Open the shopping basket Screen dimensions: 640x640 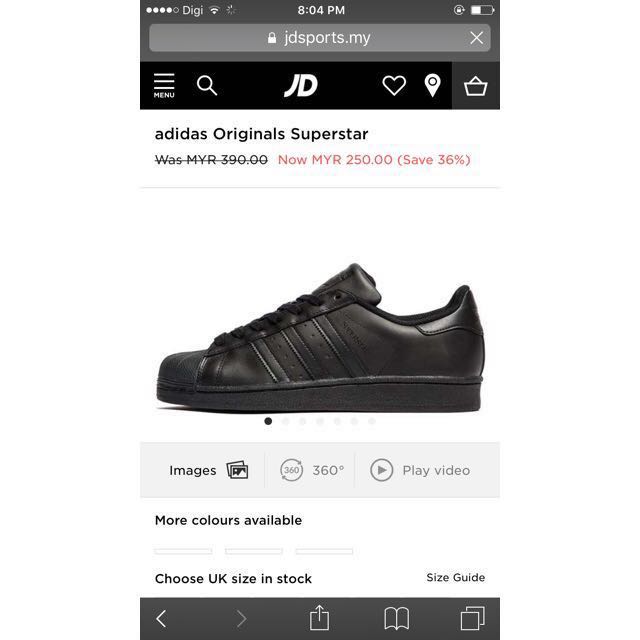coord(476,86)
